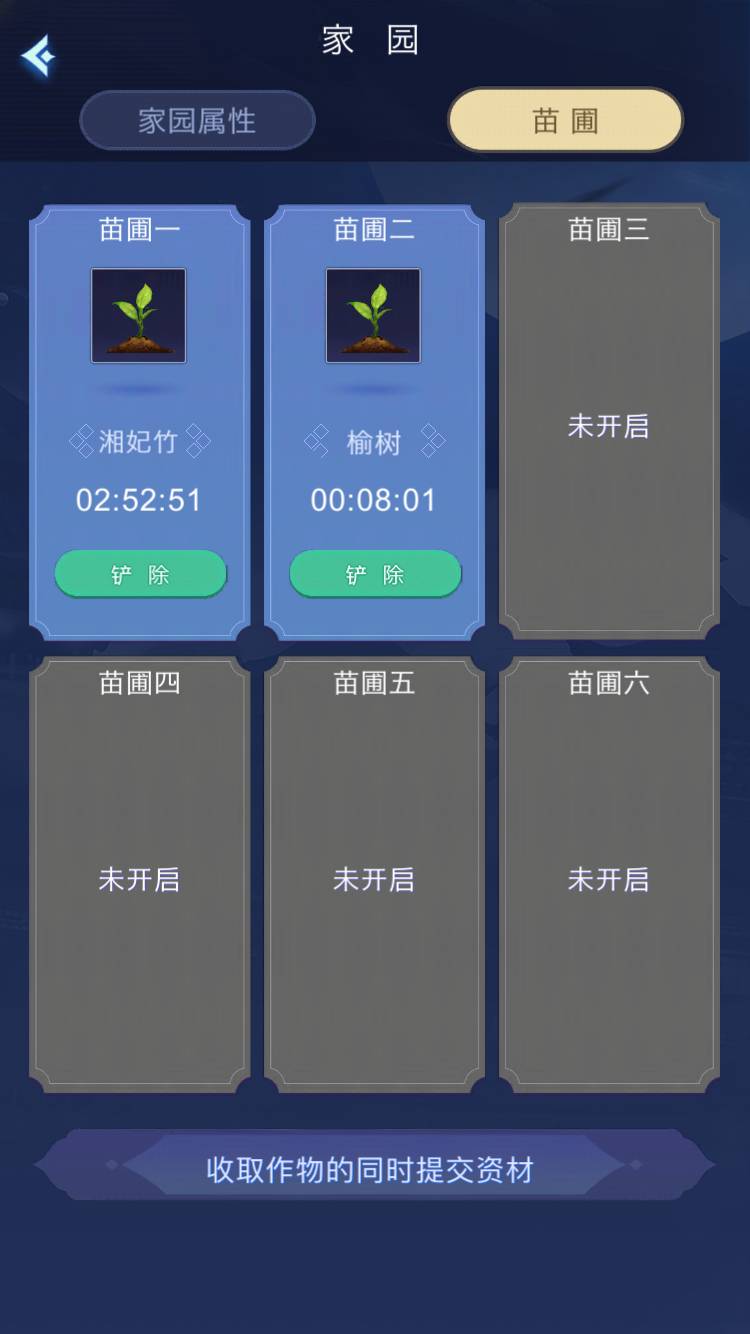
Task: Switch to the 家园属性 tab
Action: 197,121
